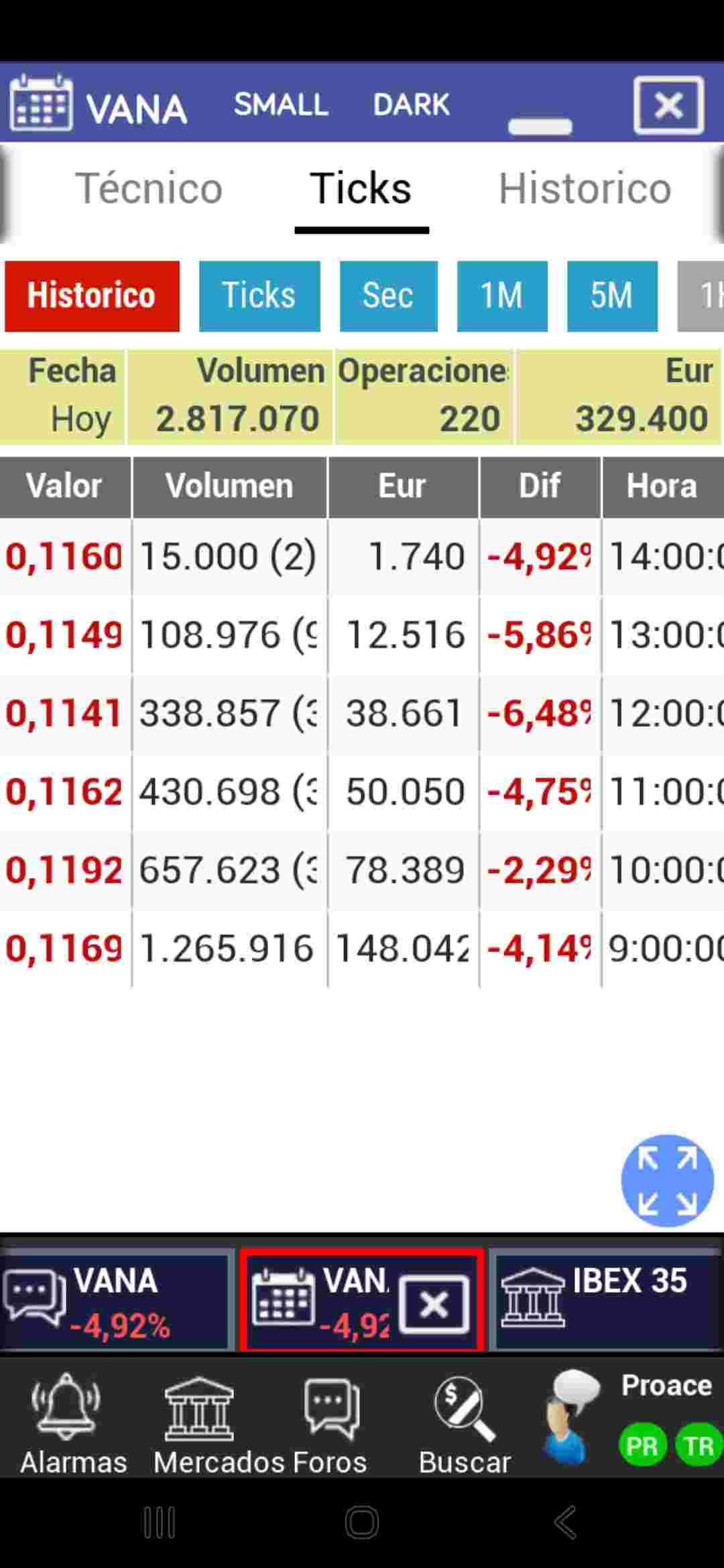Viewport: 724px width, 1568px height.
Task: Open the Historico top tab
Action: click(585, 188)
